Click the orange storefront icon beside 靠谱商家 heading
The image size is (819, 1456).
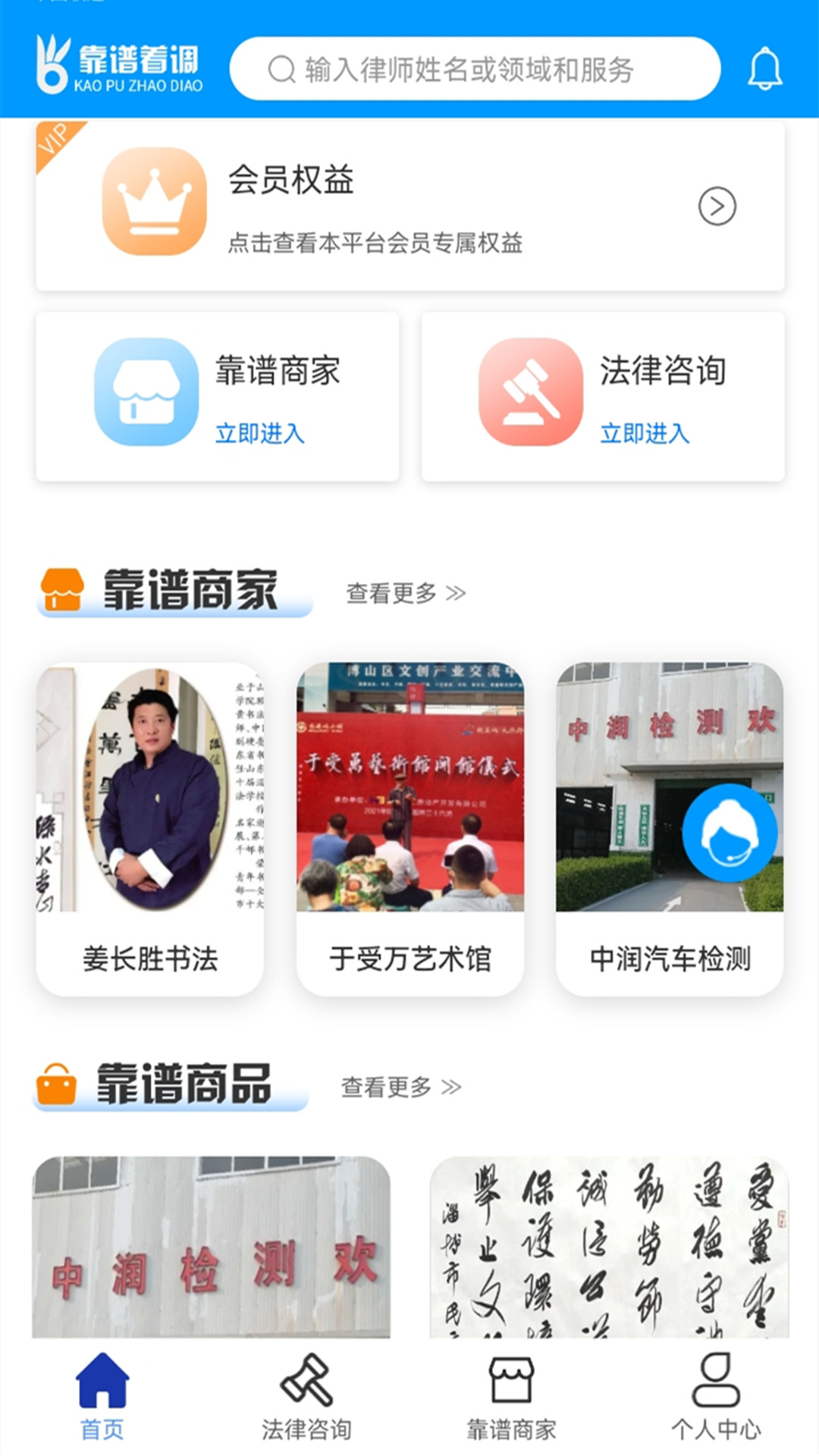(64, 588)
